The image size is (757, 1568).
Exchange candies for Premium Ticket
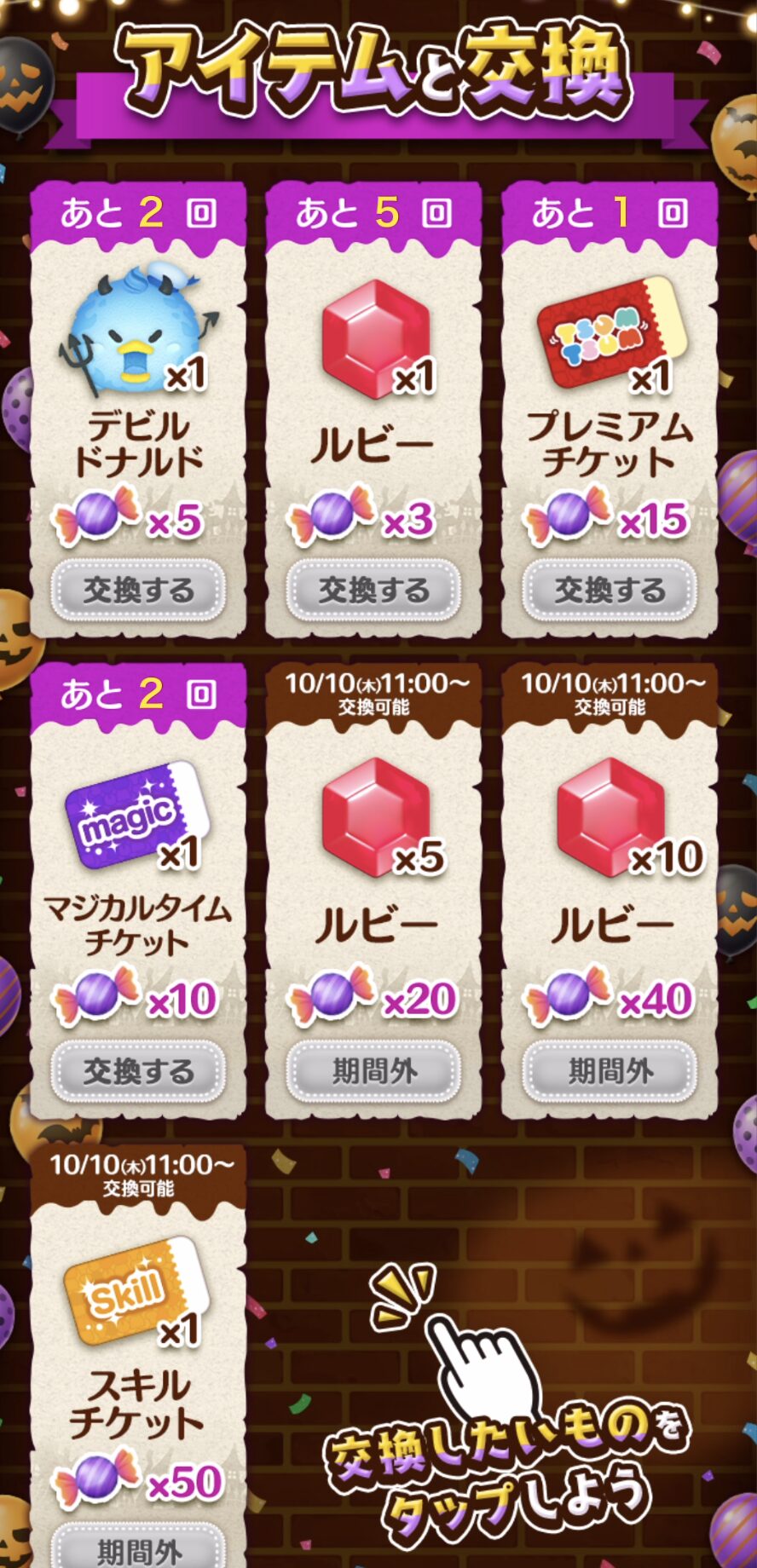610,590
